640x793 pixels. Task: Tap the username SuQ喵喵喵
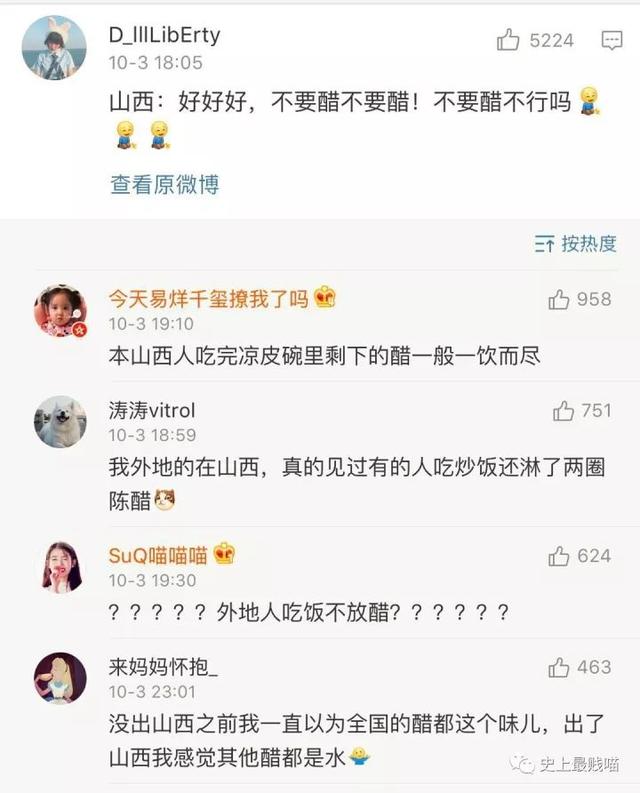coord(158,555)
